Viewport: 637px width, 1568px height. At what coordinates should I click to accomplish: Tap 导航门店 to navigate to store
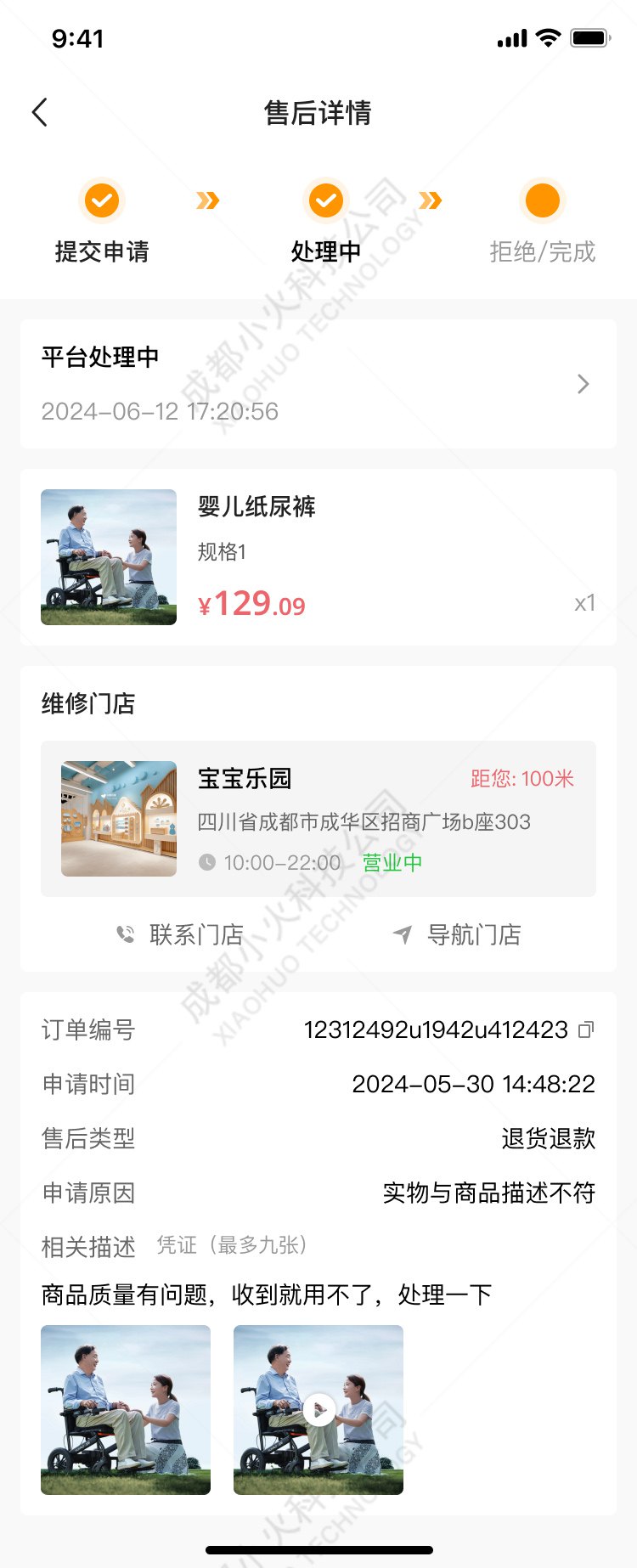(474, 934)
